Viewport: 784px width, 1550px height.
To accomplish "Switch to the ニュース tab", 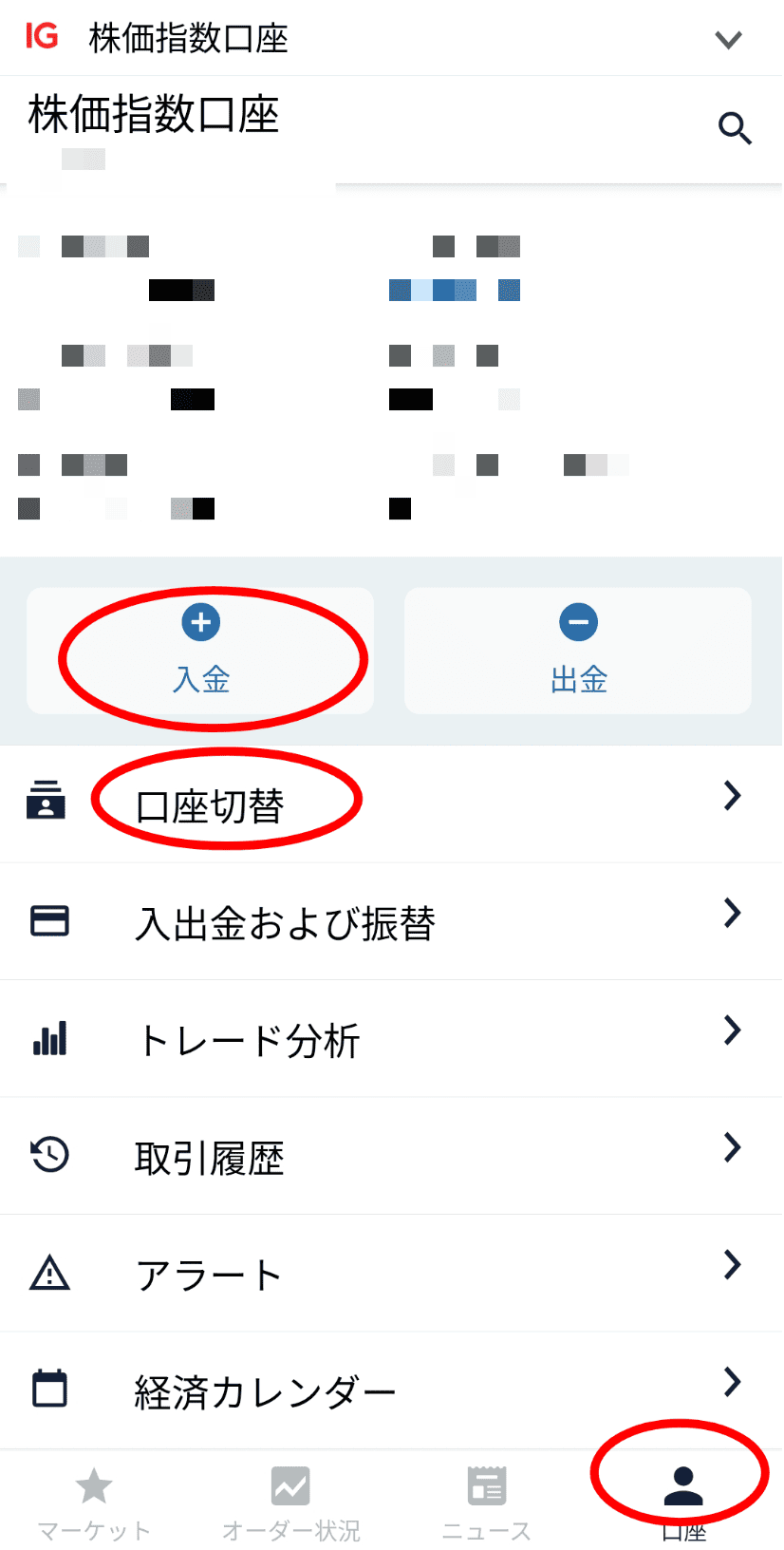I will pyautogui.click(x=487, y=1486).
